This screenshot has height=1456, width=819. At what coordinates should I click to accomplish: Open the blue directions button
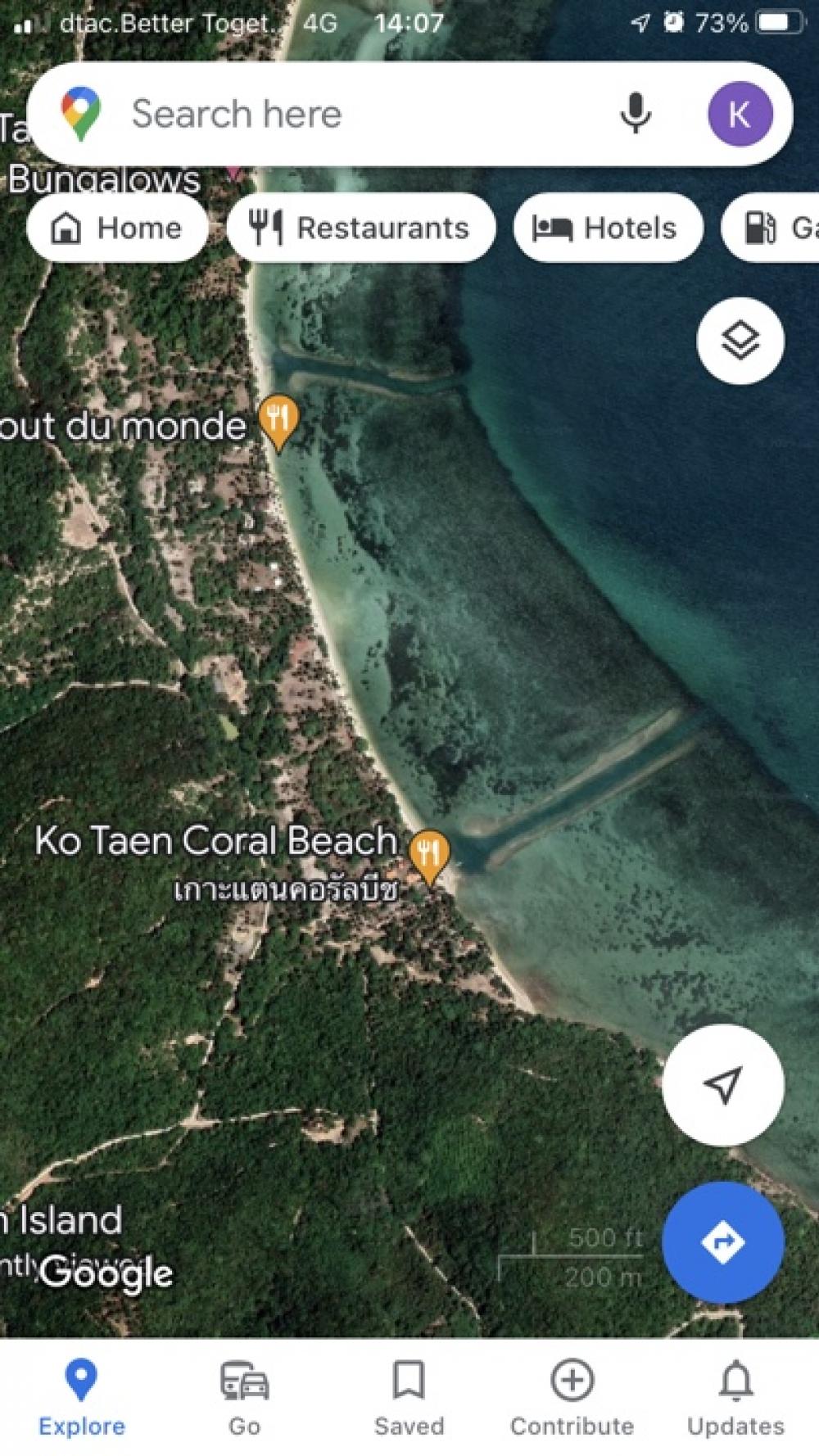click(723, 1242)
